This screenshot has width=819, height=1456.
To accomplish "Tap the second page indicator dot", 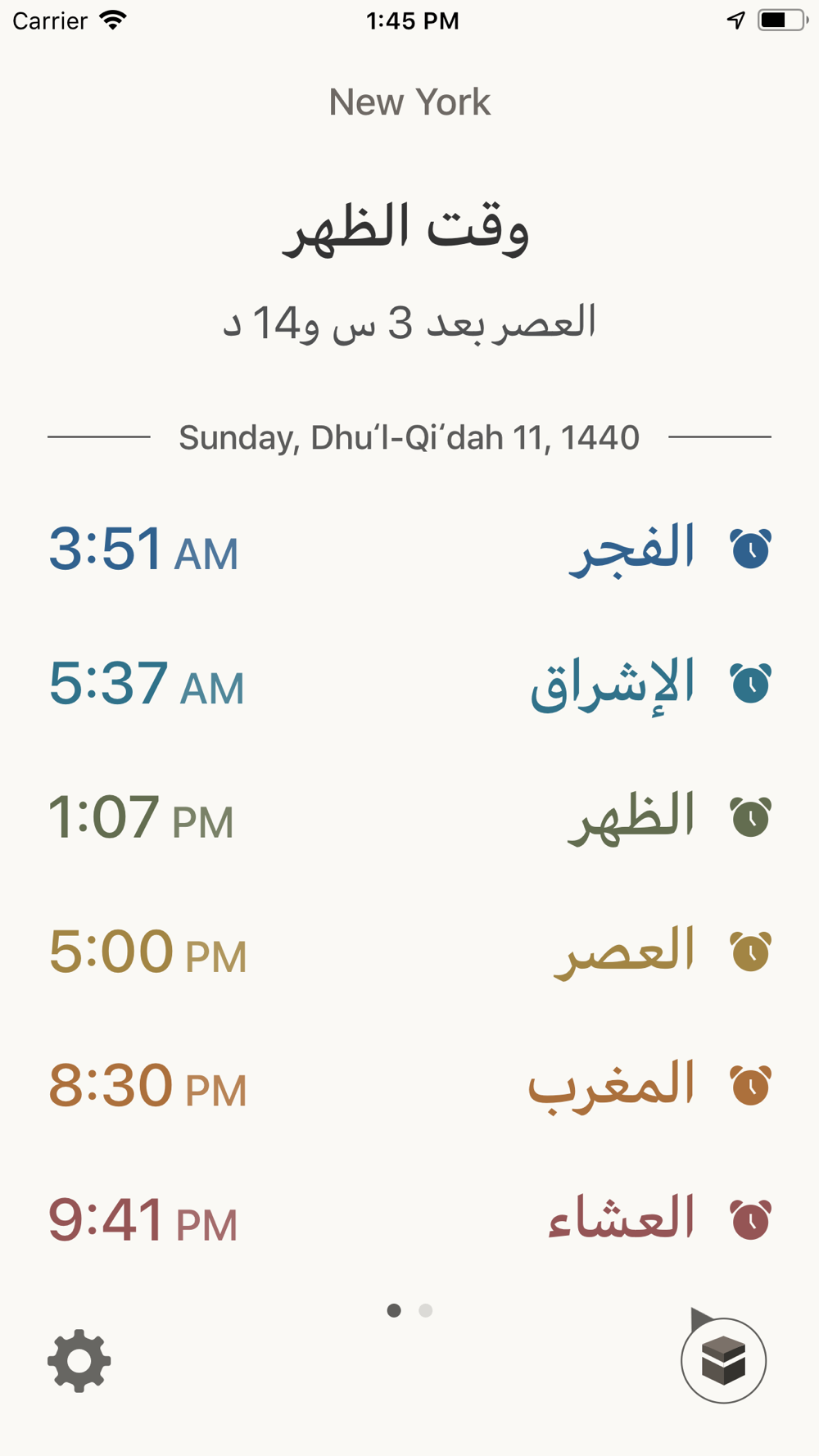I will click(425, 1310).
